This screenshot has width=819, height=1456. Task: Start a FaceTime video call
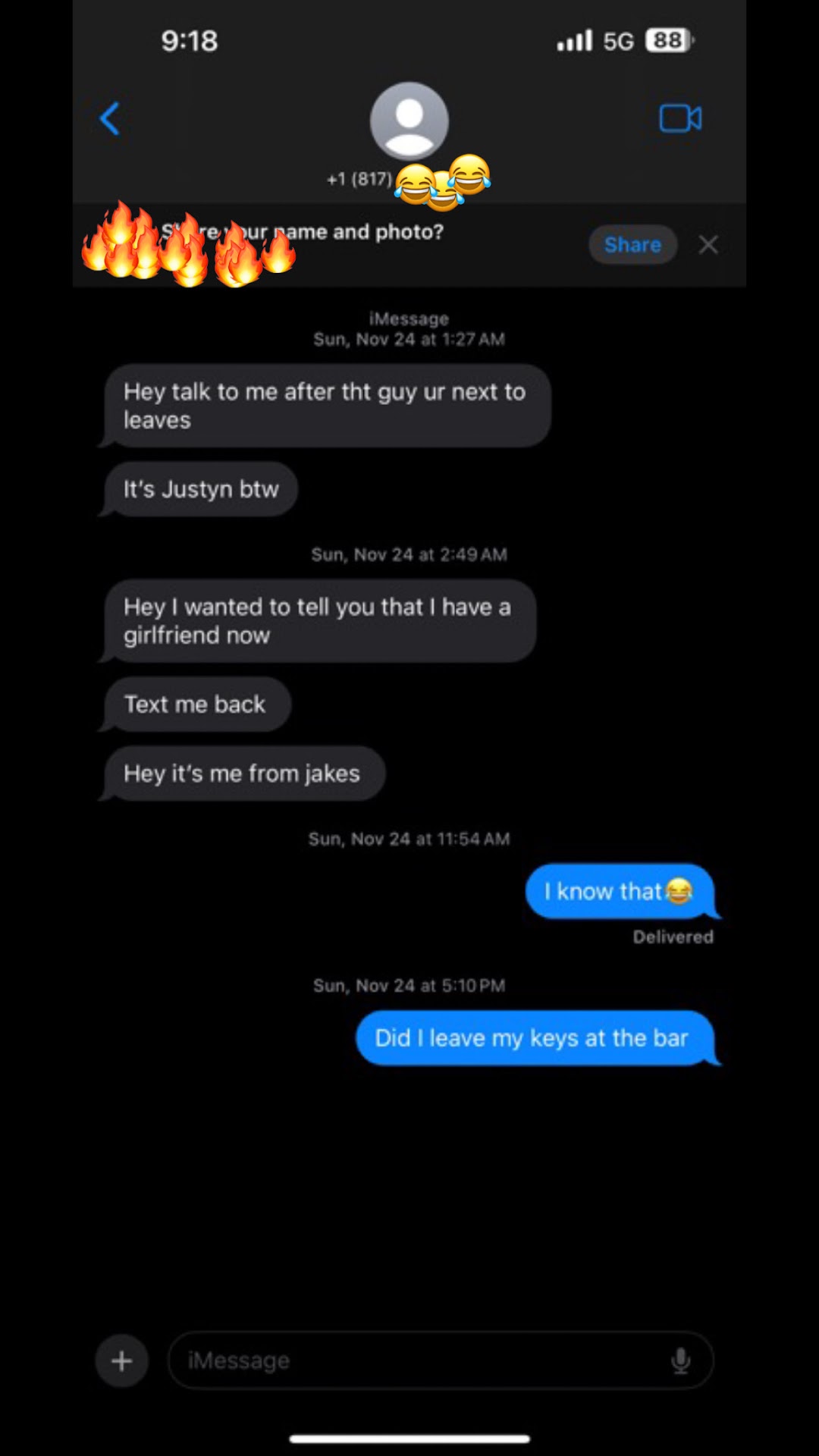point(680,118)
